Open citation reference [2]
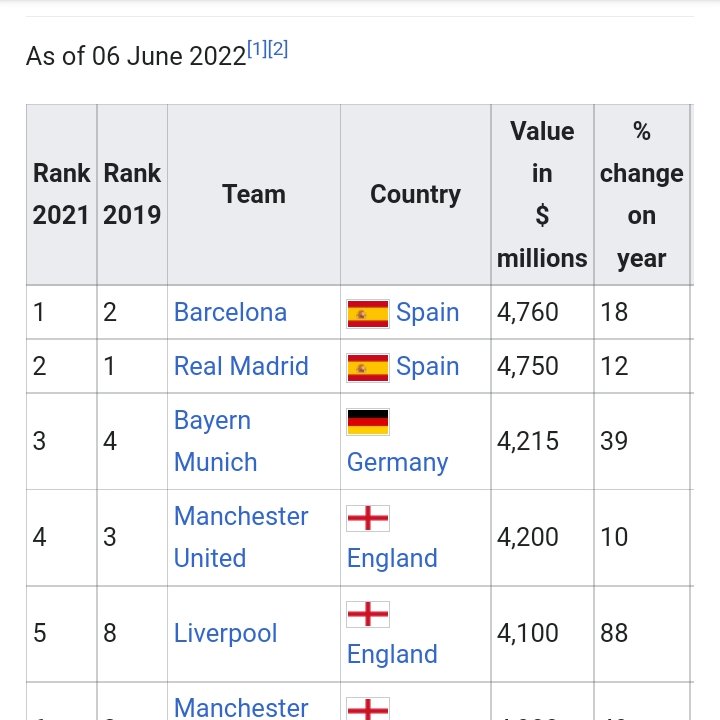This screenshot has width=720, height=720. pos(278,49)
